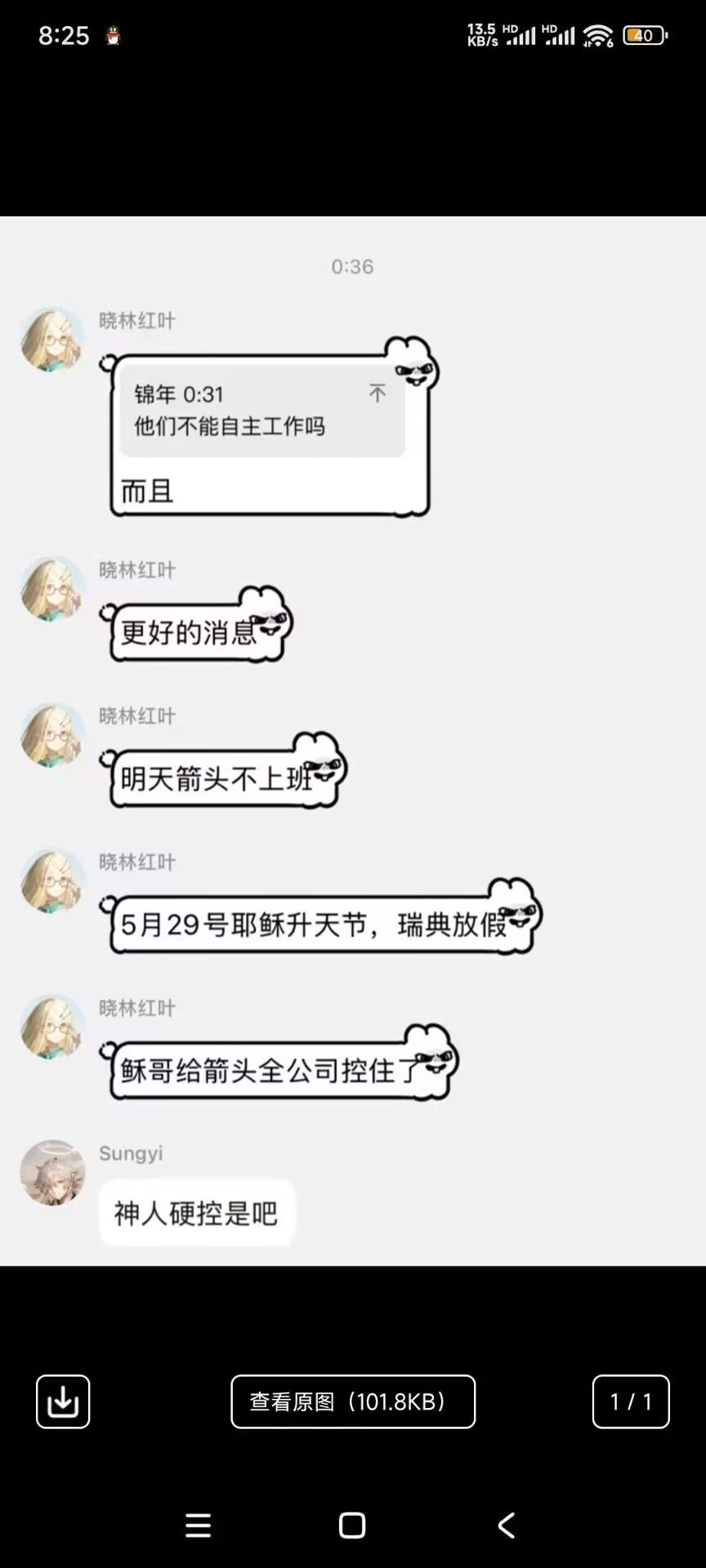The height and width of the screenshot is (1568, 706).
Task: Open the recent apps menu
Action: pyautogui.click(x=198, y=1525)
